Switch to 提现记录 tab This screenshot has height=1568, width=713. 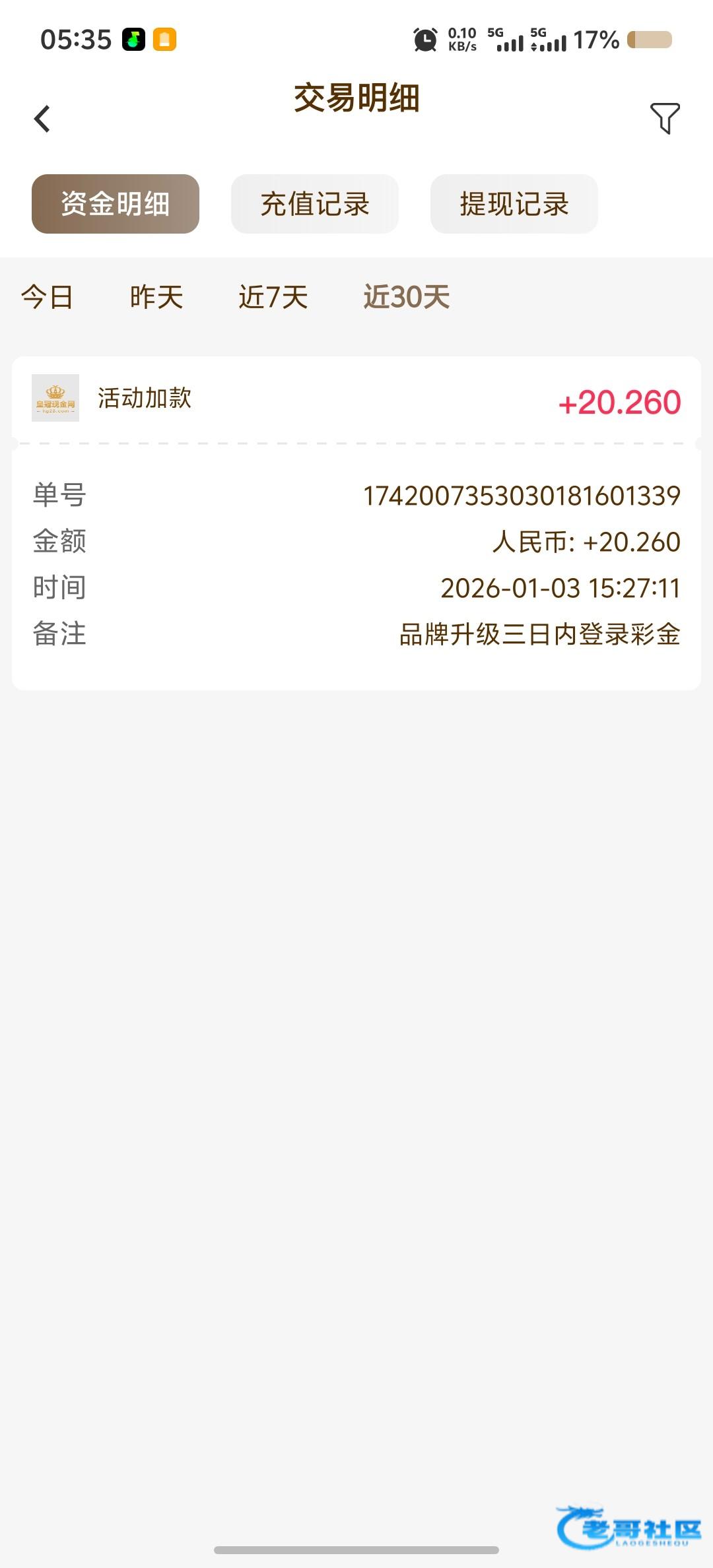(514, 204)
